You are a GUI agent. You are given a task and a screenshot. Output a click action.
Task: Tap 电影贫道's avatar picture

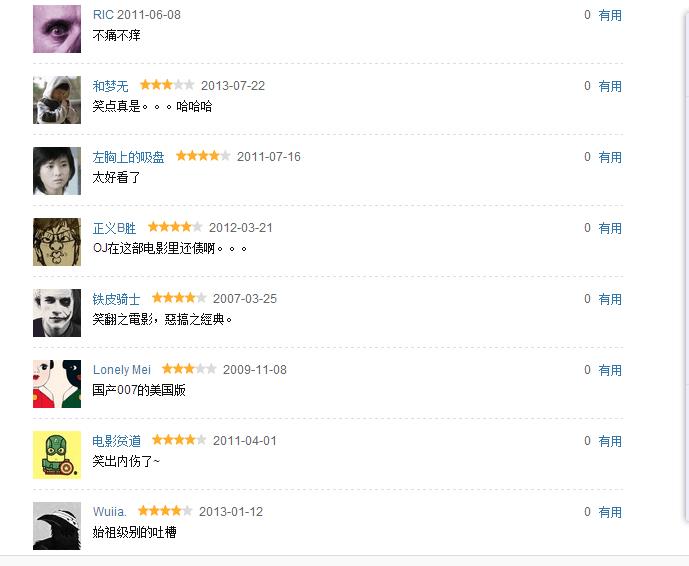(x=57, y=455)
